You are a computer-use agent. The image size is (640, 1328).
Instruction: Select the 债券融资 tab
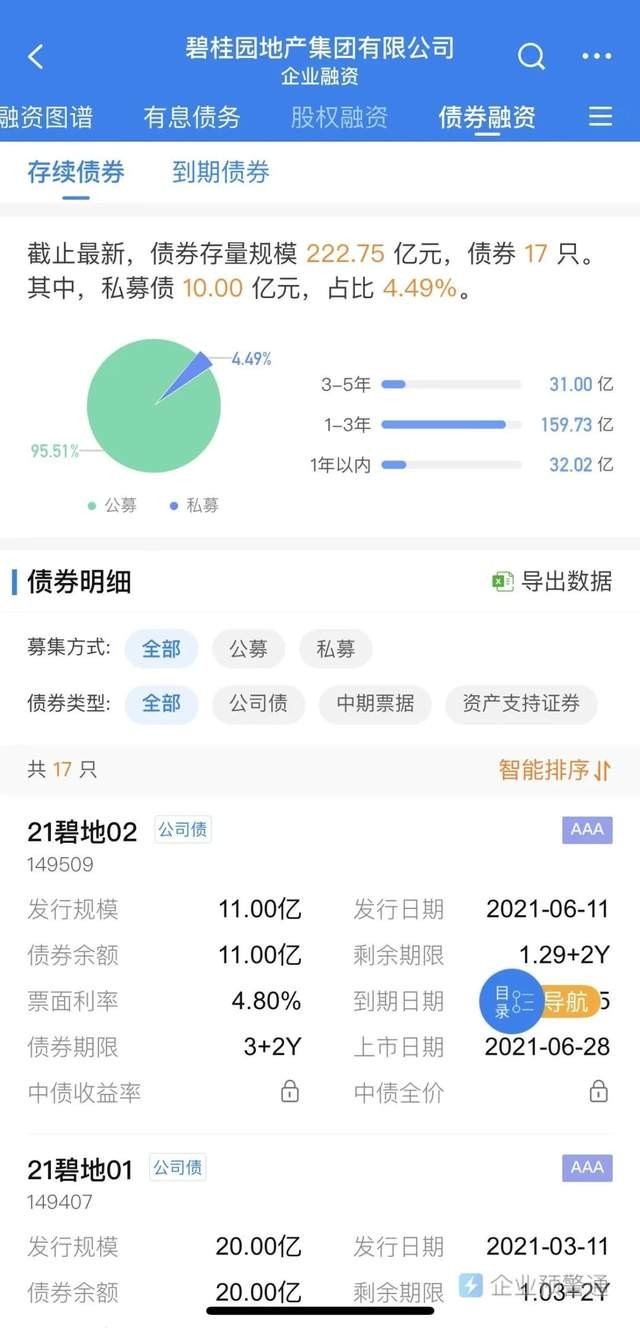coord(487,117)
